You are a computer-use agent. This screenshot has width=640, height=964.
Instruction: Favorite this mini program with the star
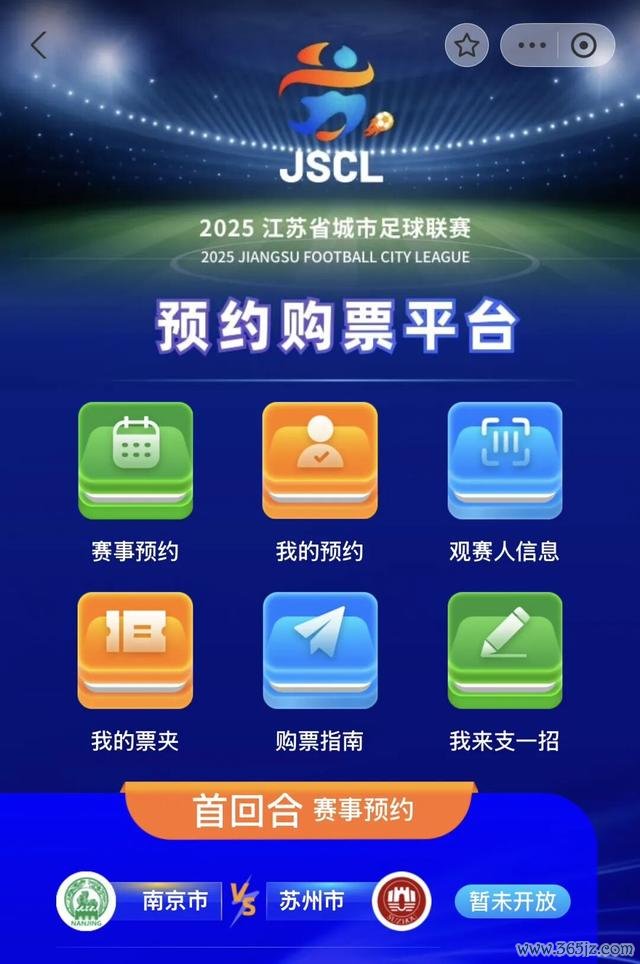(x=467, y=45)
